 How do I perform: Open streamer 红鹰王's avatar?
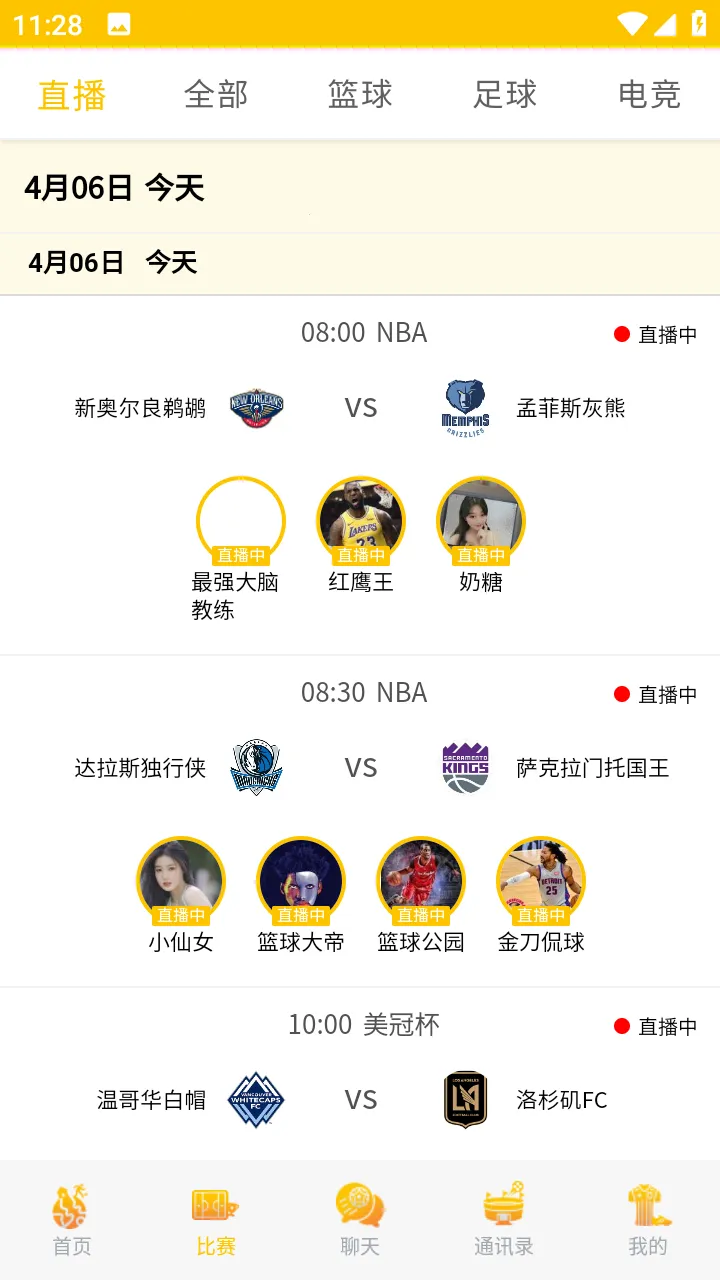360,518
